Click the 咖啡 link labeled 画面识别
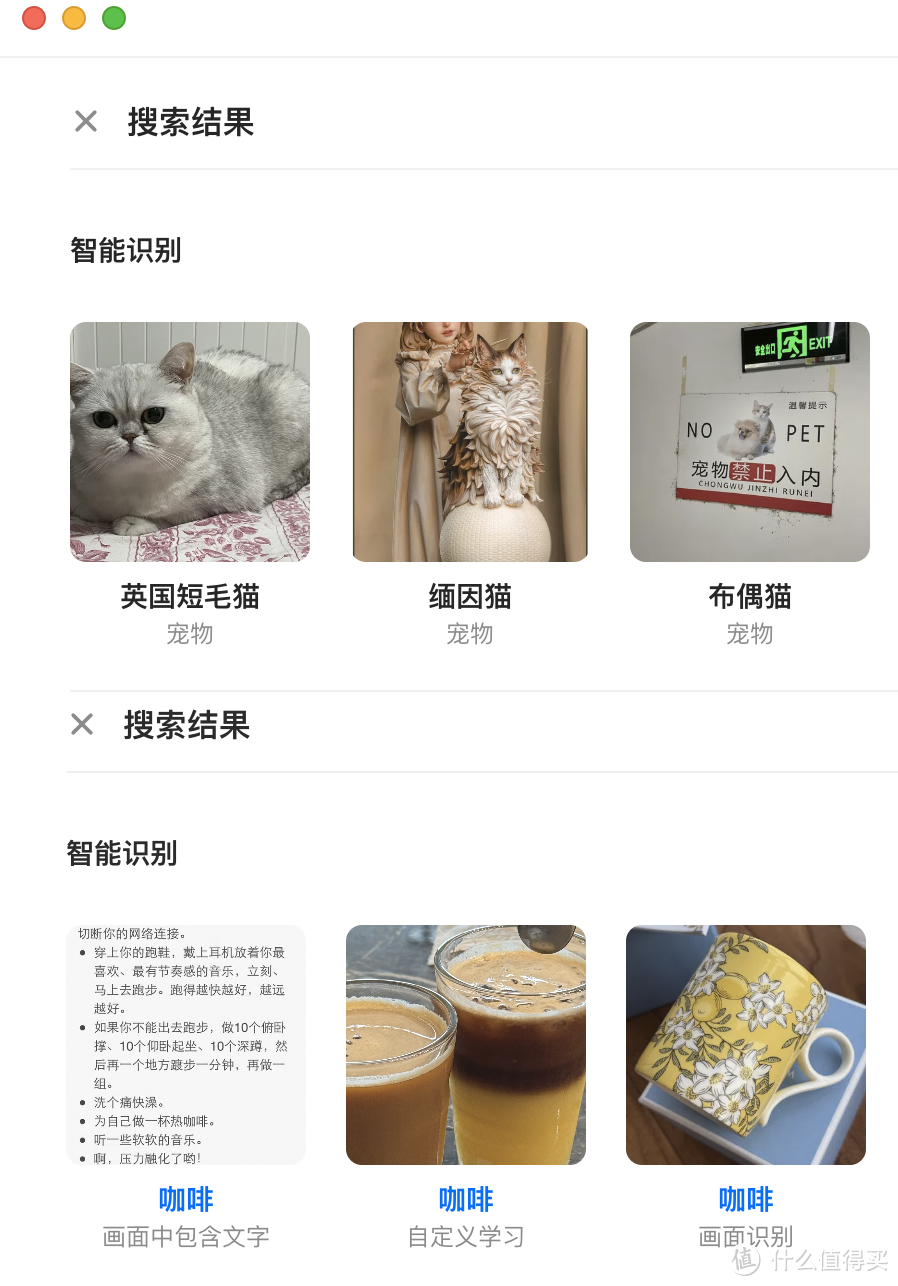 tap(745, 1199)
